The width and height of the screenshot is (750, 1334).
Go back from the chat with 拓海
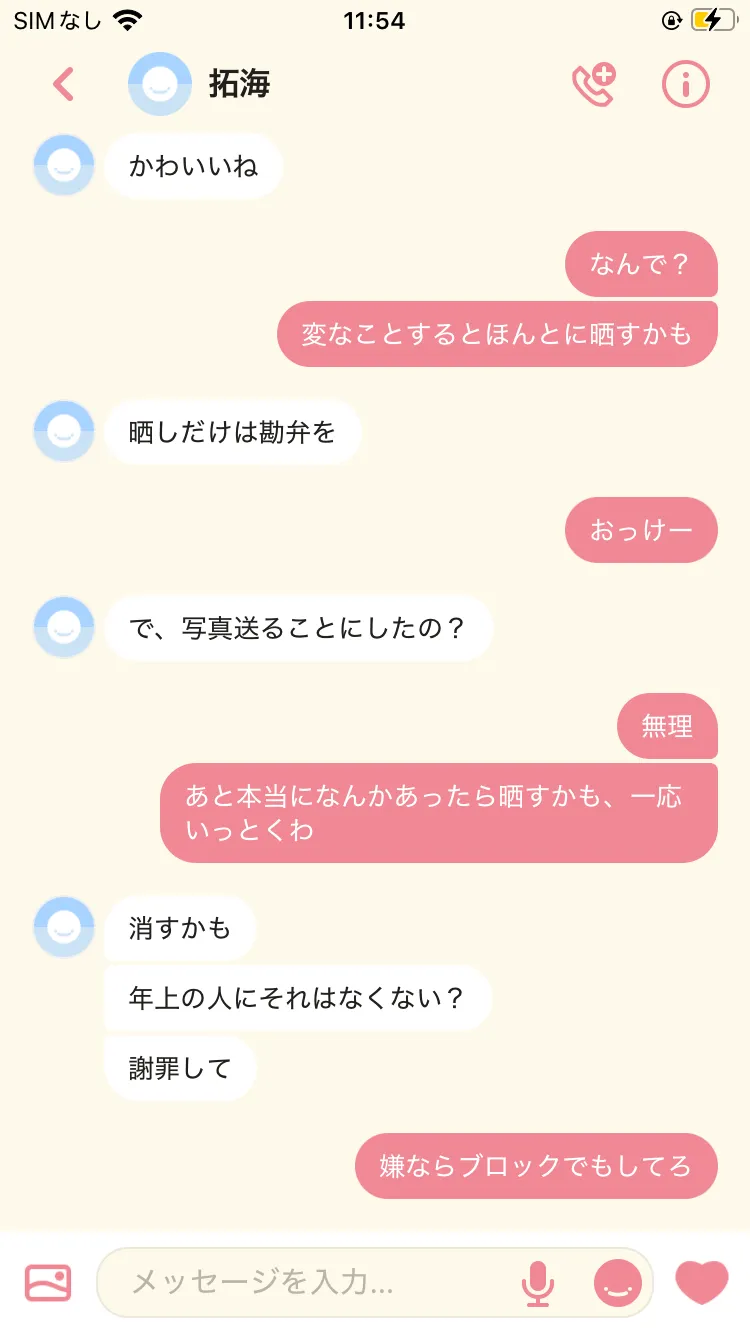pyautogui.click(x=63, y=84)
